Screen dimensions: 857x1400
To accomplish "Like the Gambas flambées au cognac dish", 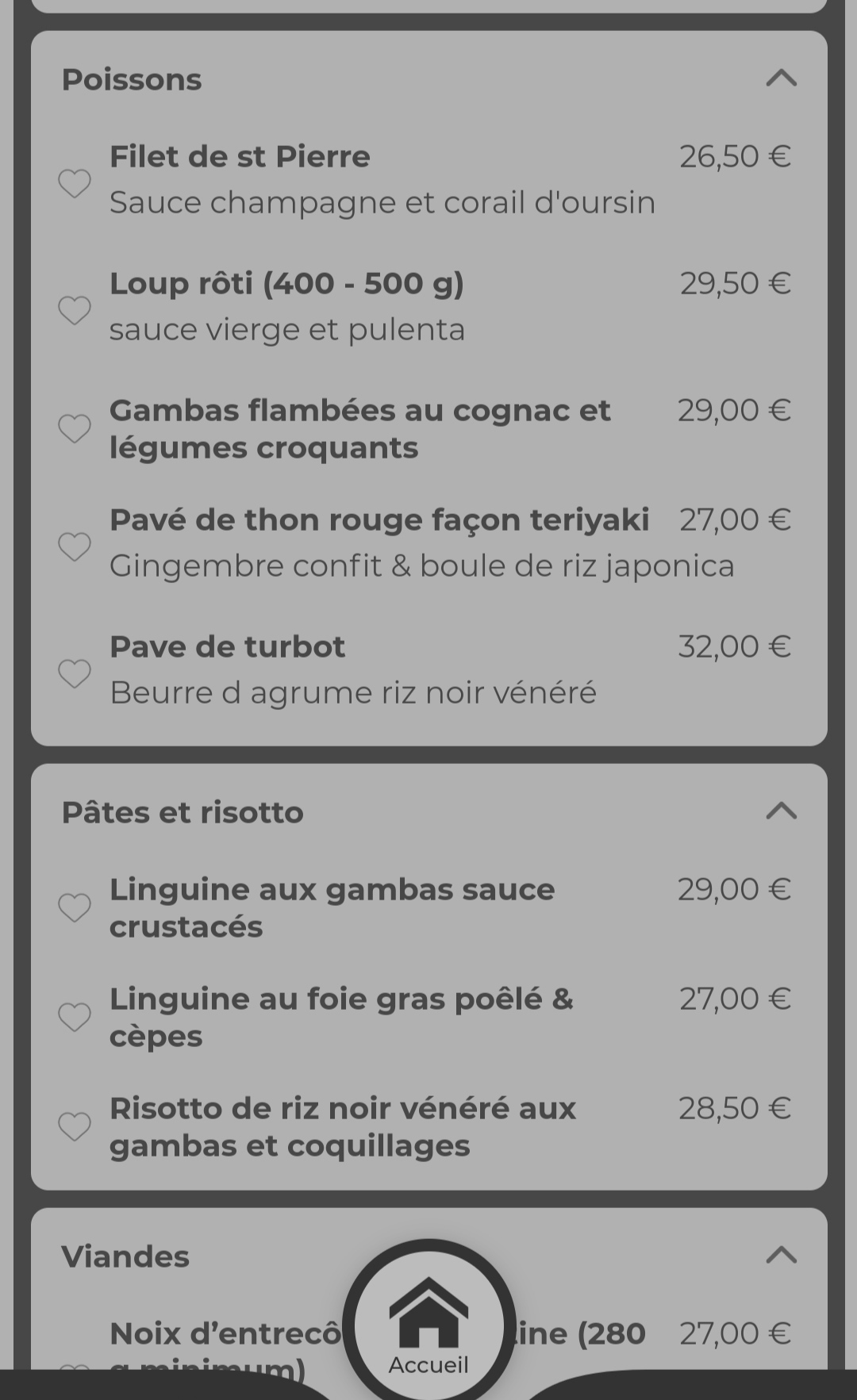I will pos(75,428).
